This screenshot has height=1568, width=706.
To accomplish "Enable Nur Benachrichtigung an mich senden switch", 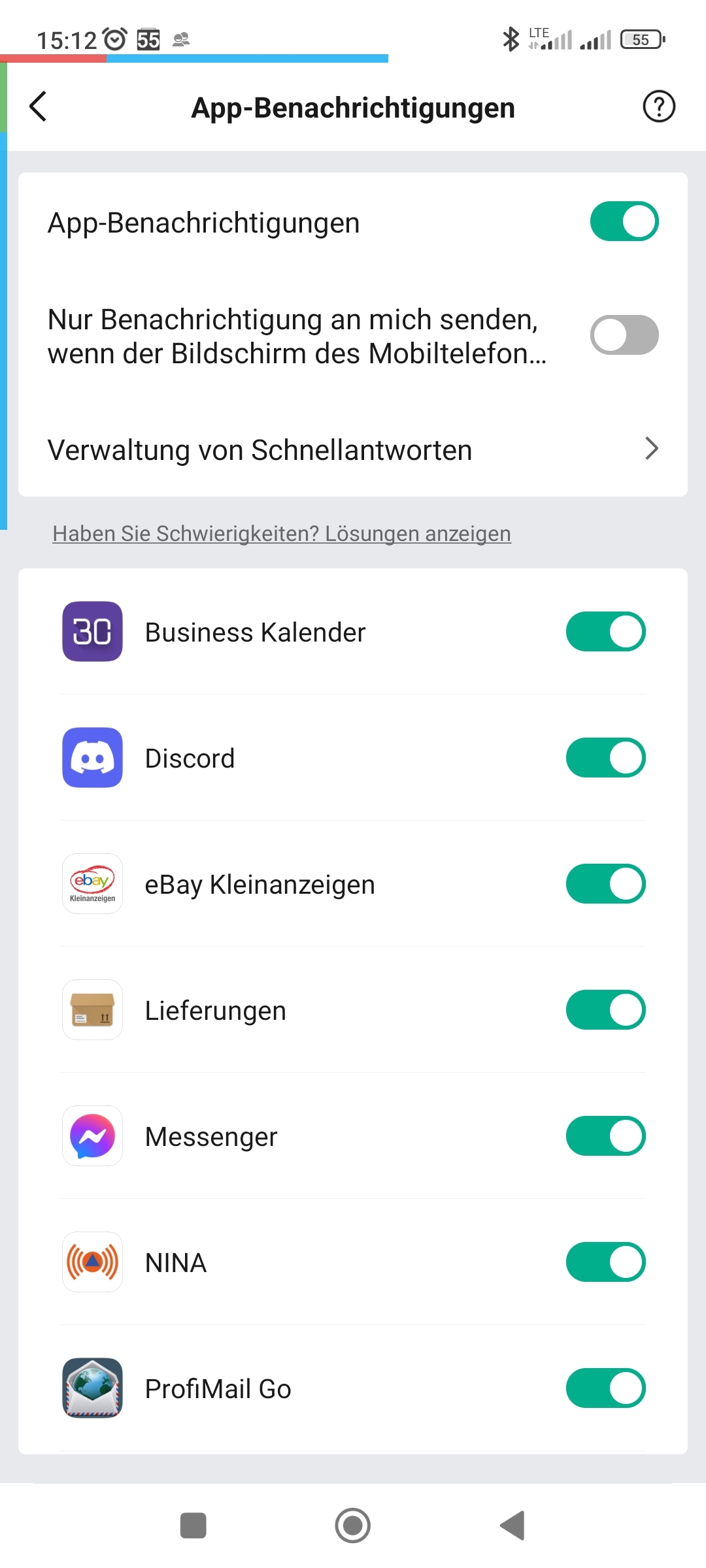I will click(624, 335).
